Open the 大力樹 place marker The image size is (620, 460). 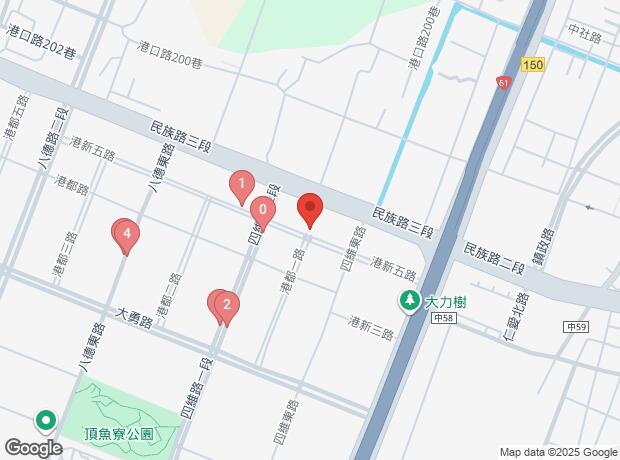410,300
